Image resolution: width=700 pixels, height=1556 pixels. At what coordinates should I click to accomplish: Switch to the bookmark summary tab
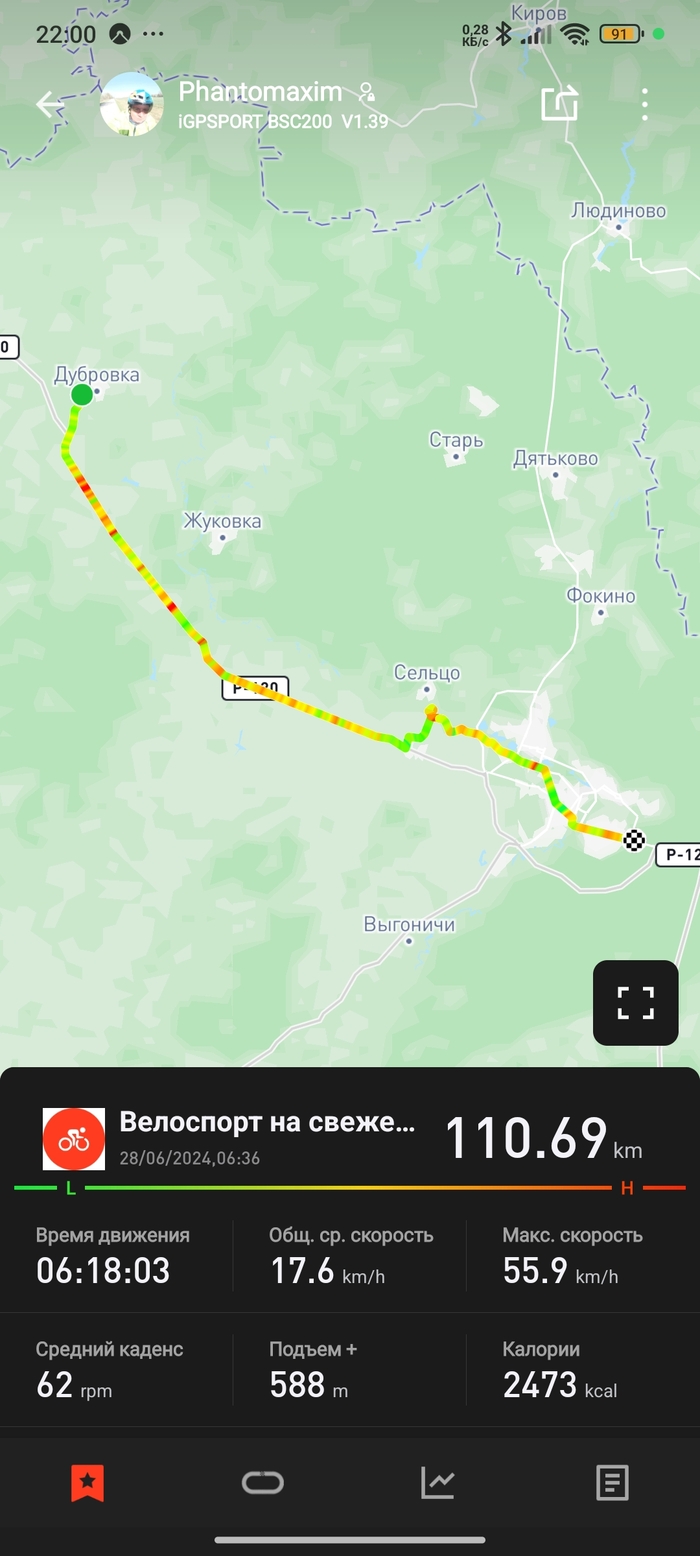pos(87,1482)
